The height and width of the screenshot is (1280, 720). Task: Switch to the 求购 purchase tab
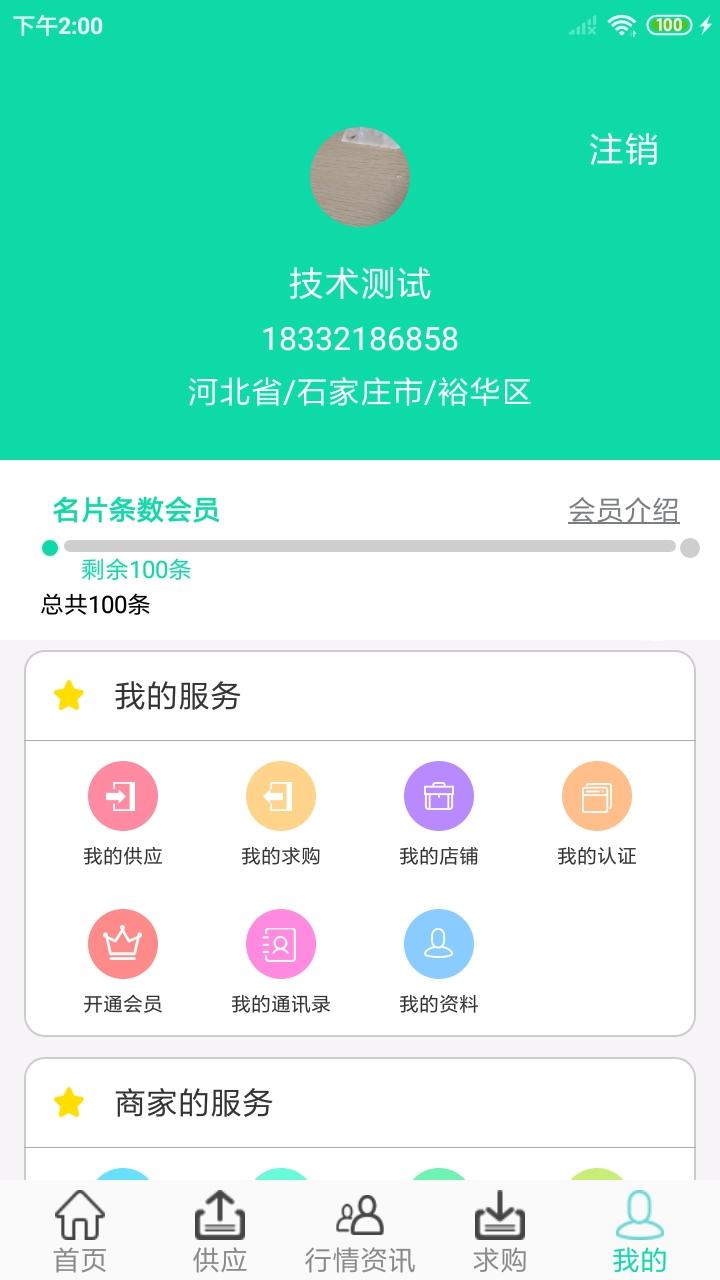(x=499, y=1232)
